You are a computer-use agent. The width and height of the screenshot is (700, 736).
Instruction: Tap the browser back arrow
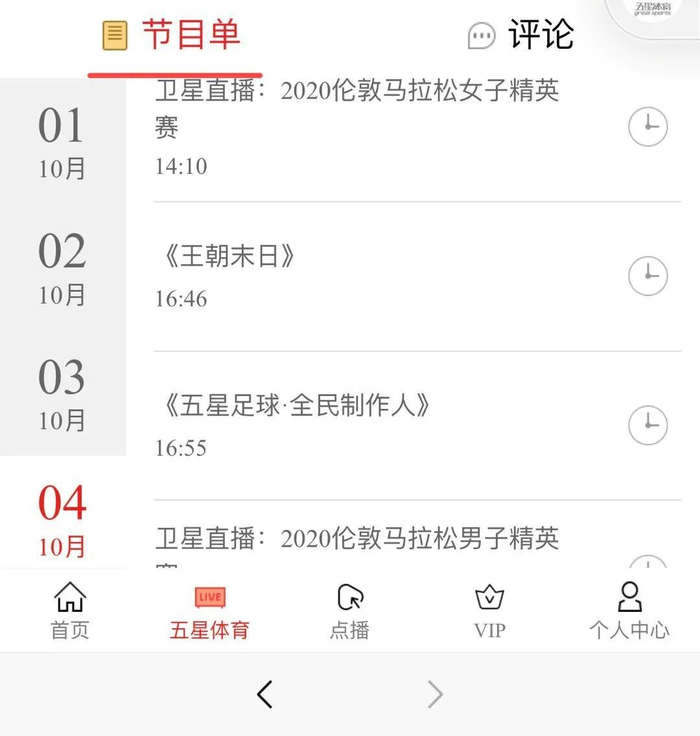pyautogui.click(x=265, y=694)
